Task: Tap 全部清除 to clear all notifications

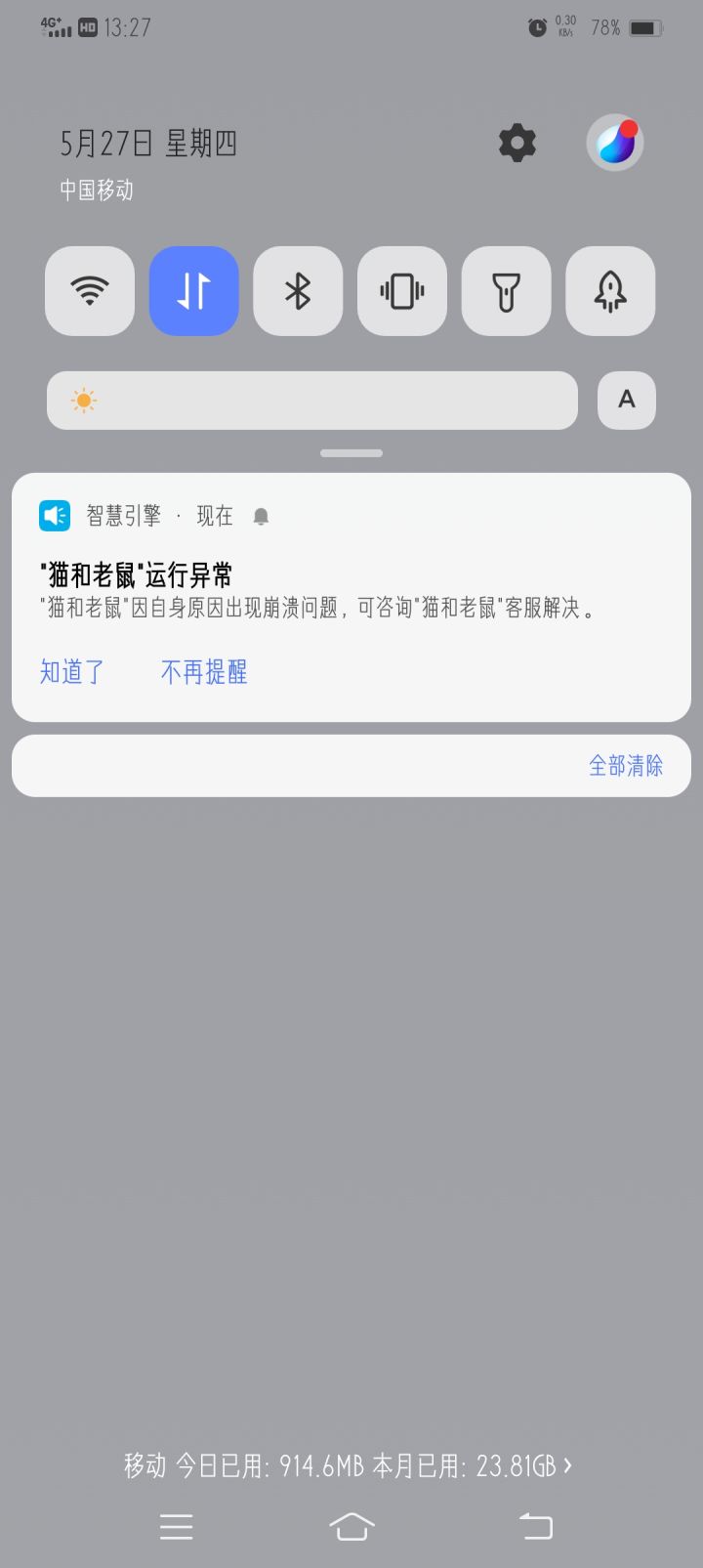Action: click(625, 766)
